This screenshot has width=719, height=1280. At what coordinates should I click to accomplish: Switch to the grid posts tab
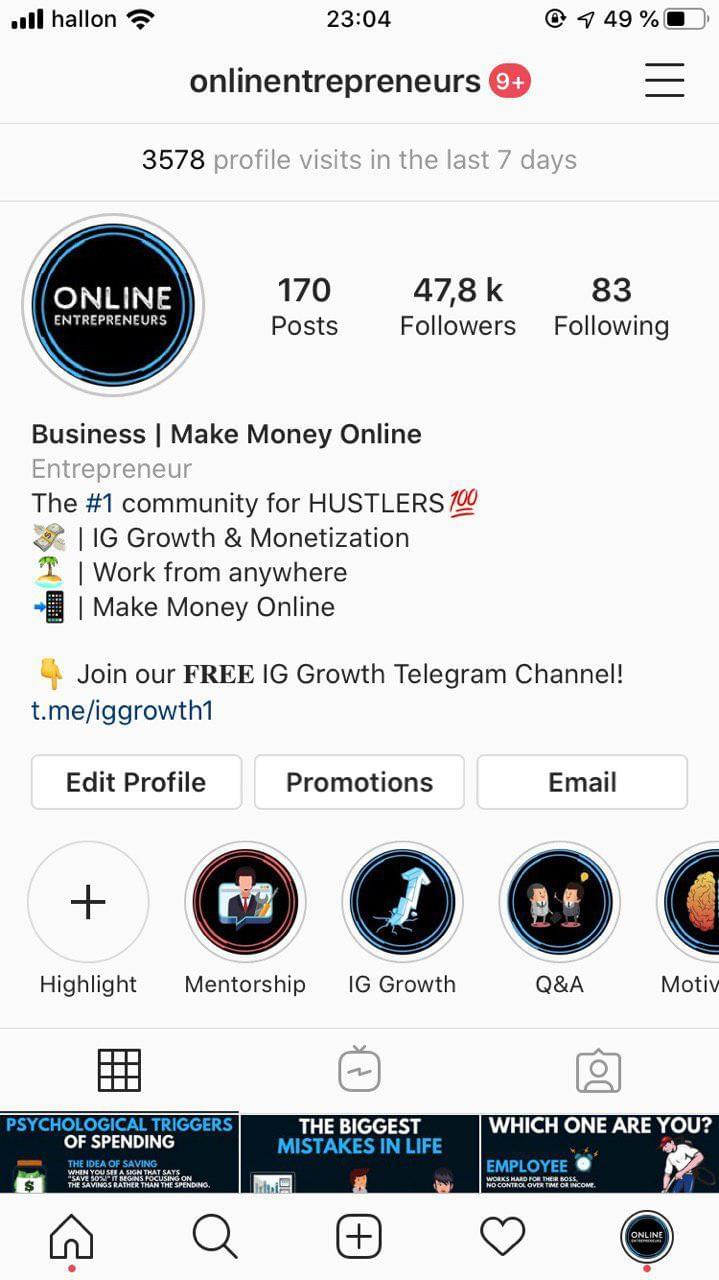click(x=119, y=1071)
